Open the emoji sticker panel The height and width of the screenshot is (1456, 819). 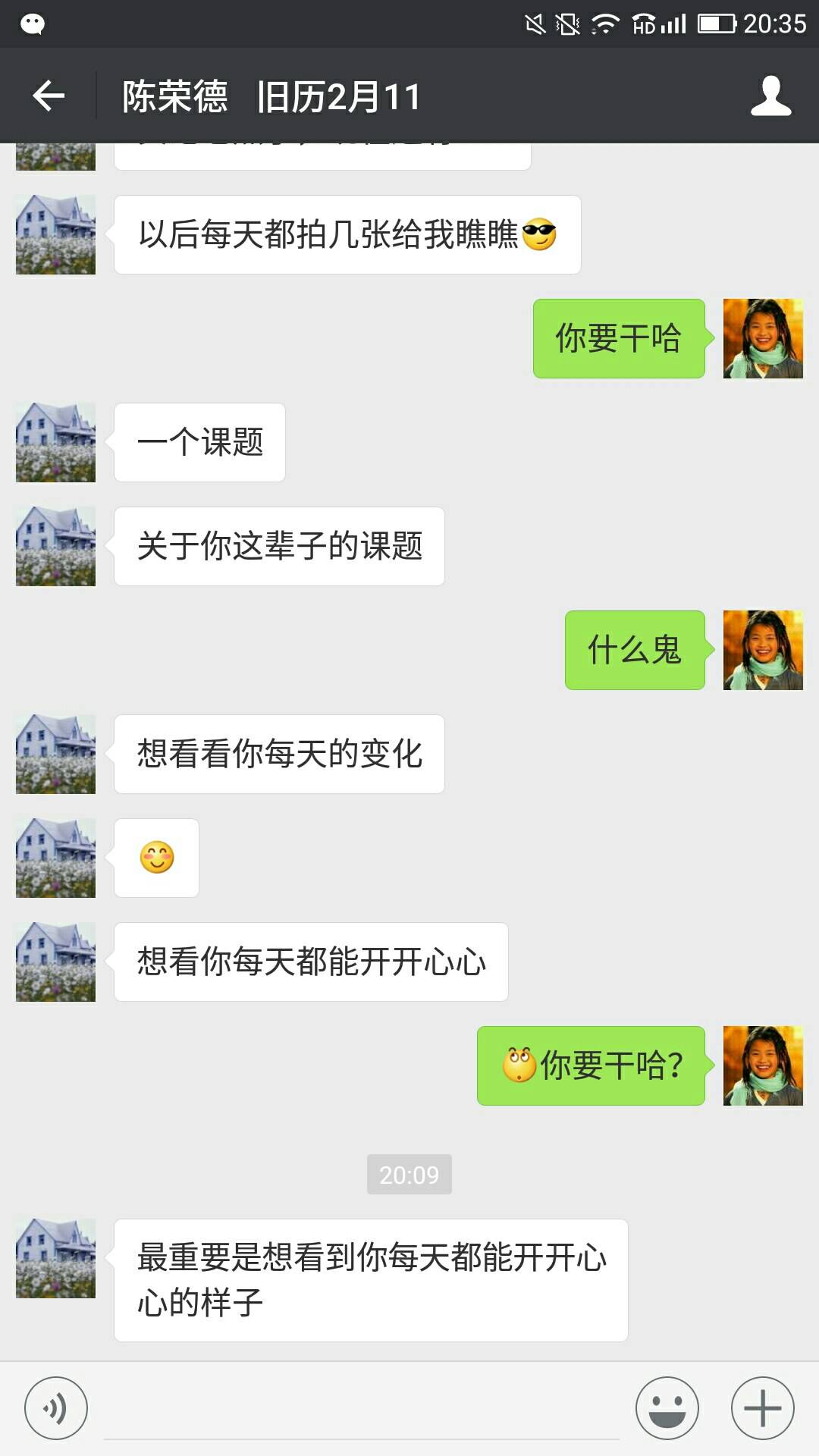click(x=667, y=1408)
